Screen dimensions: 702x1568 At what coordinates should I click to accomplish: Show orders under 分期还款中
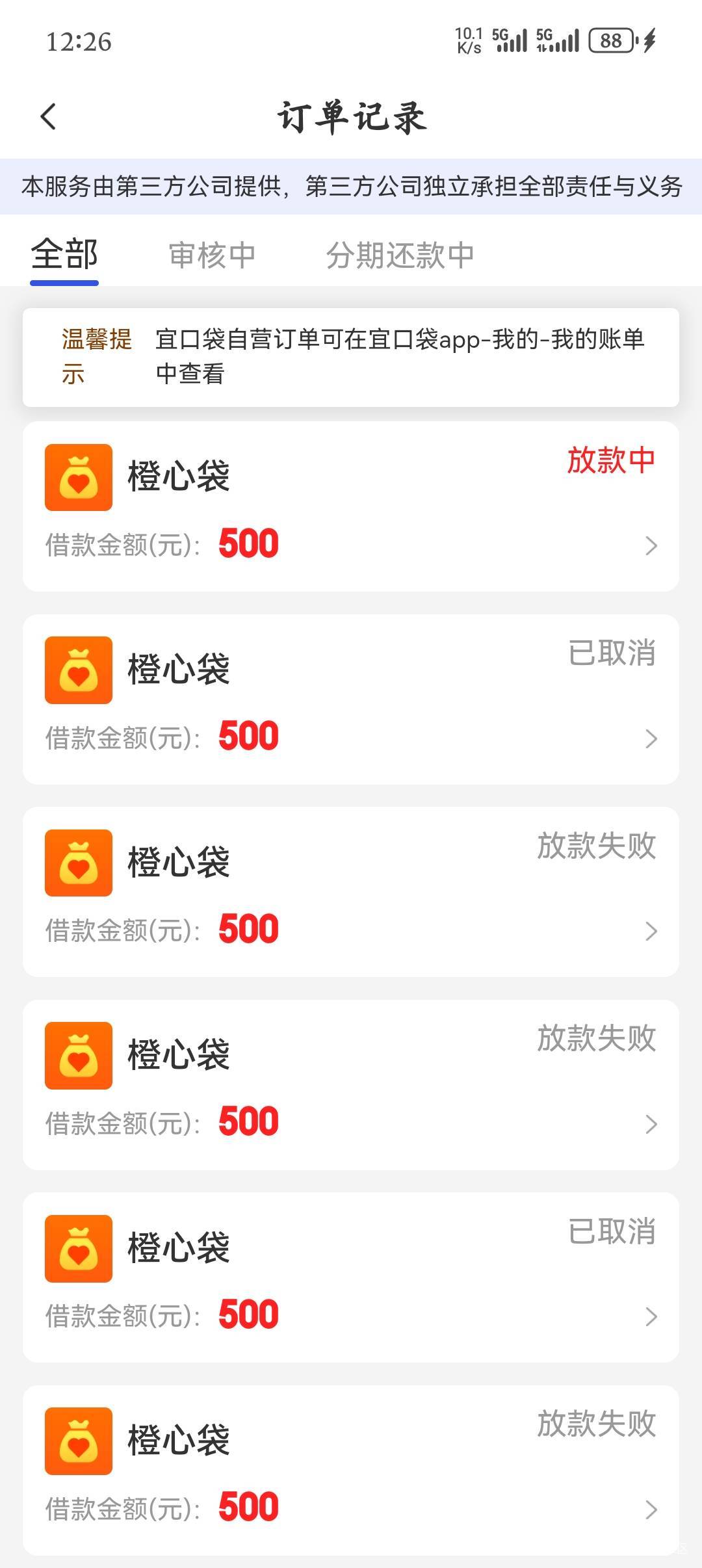pos(400,255)
